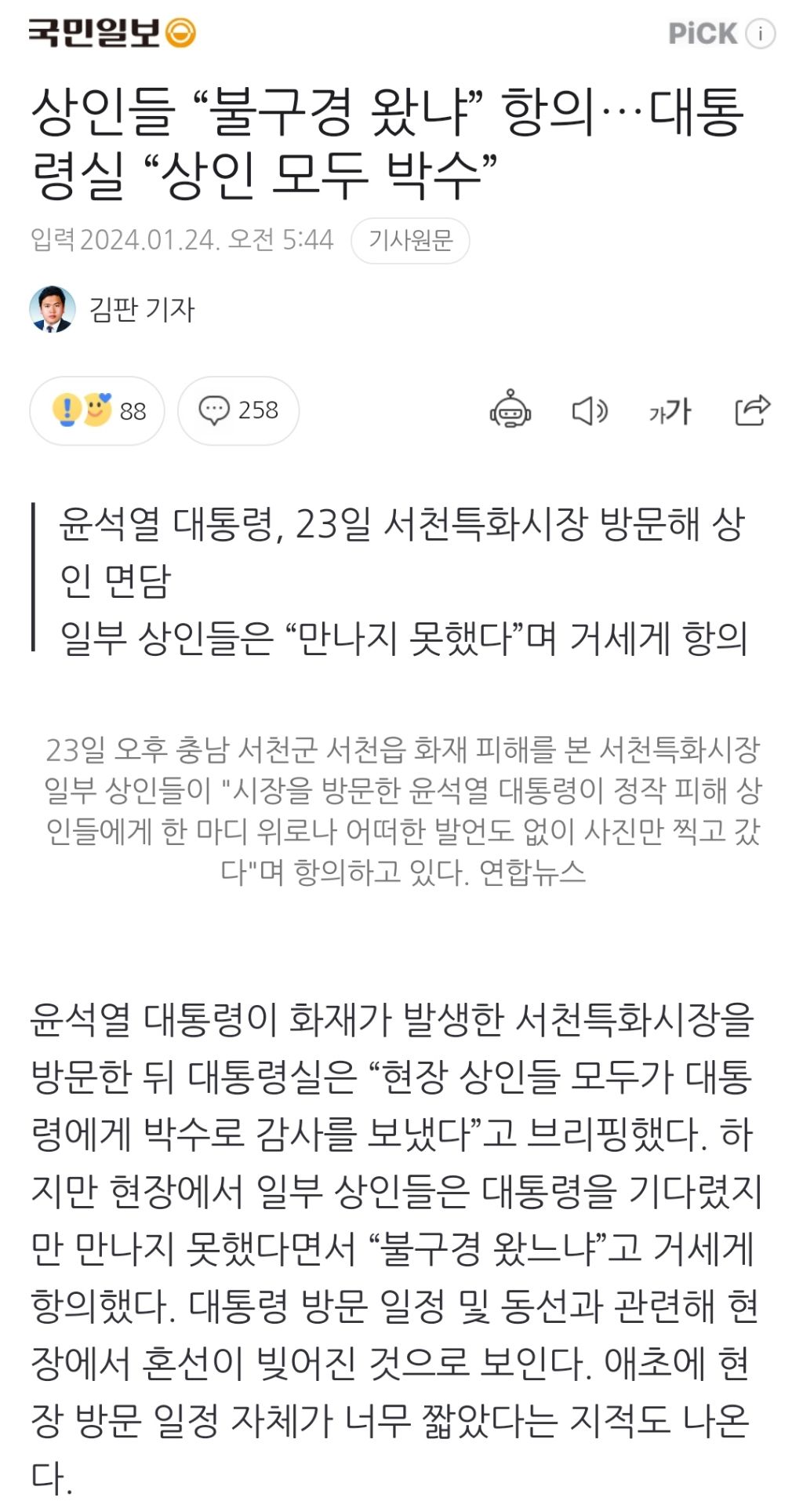Change the font size with 가가
The image size is (803, 1512).
[670, 410]
